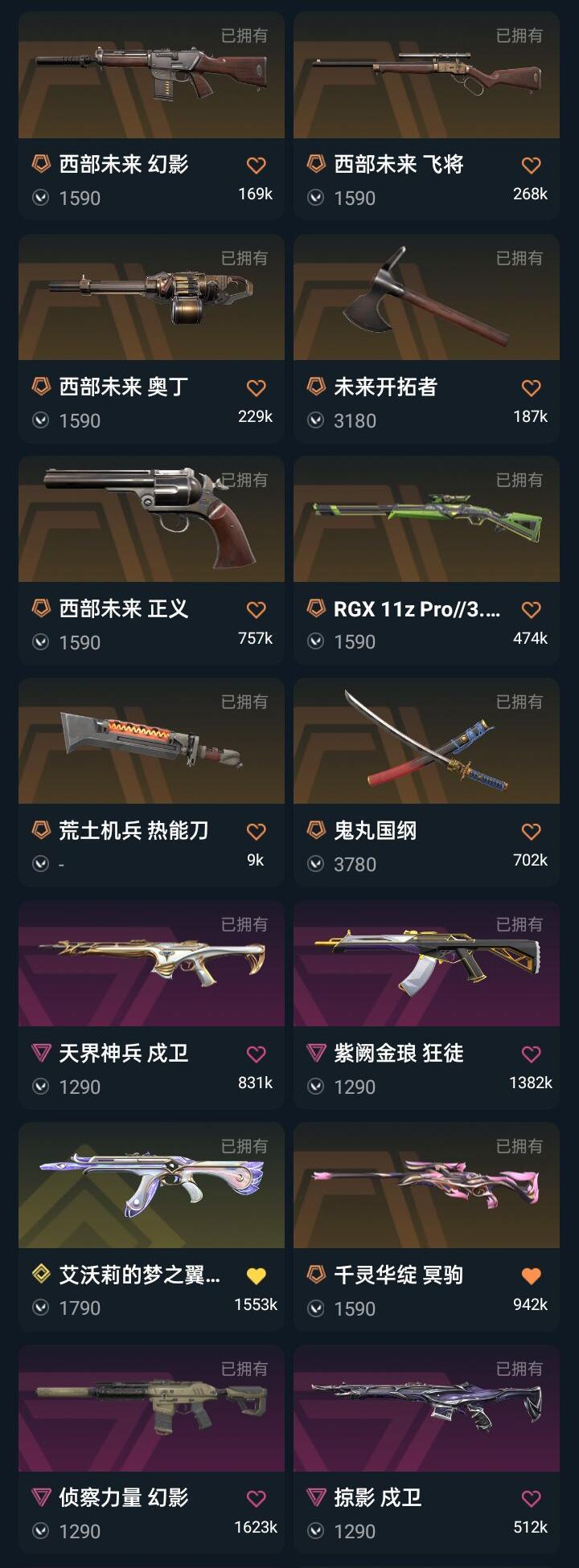This screenshot has height=1568, width=579.
Task: Unfavorite the 千灵华绽 冥驹 skin
Action: [529, 1275]
